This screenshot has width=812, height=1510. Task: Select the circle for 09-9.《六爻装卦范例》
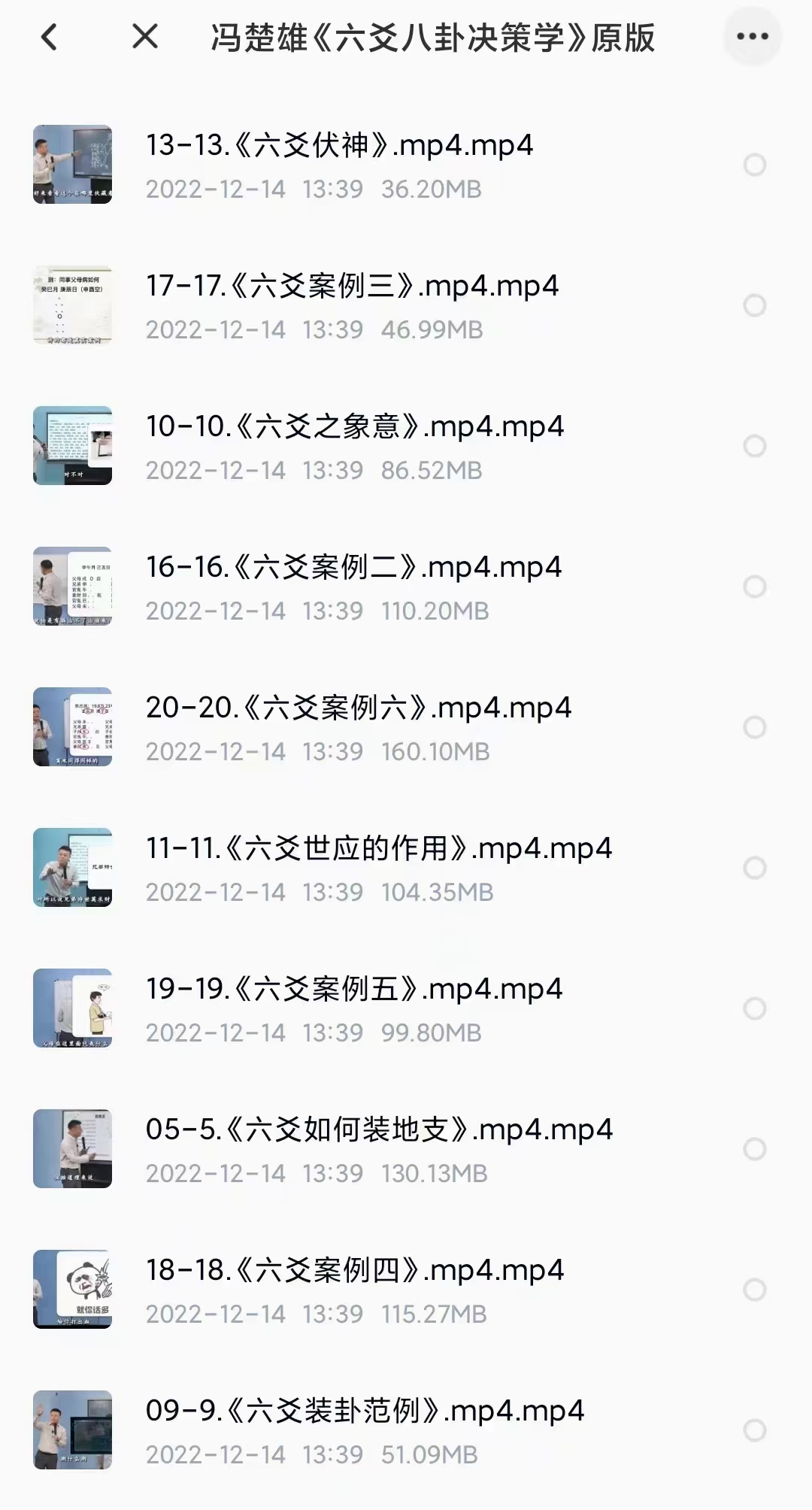click(x=754, y=1430)
